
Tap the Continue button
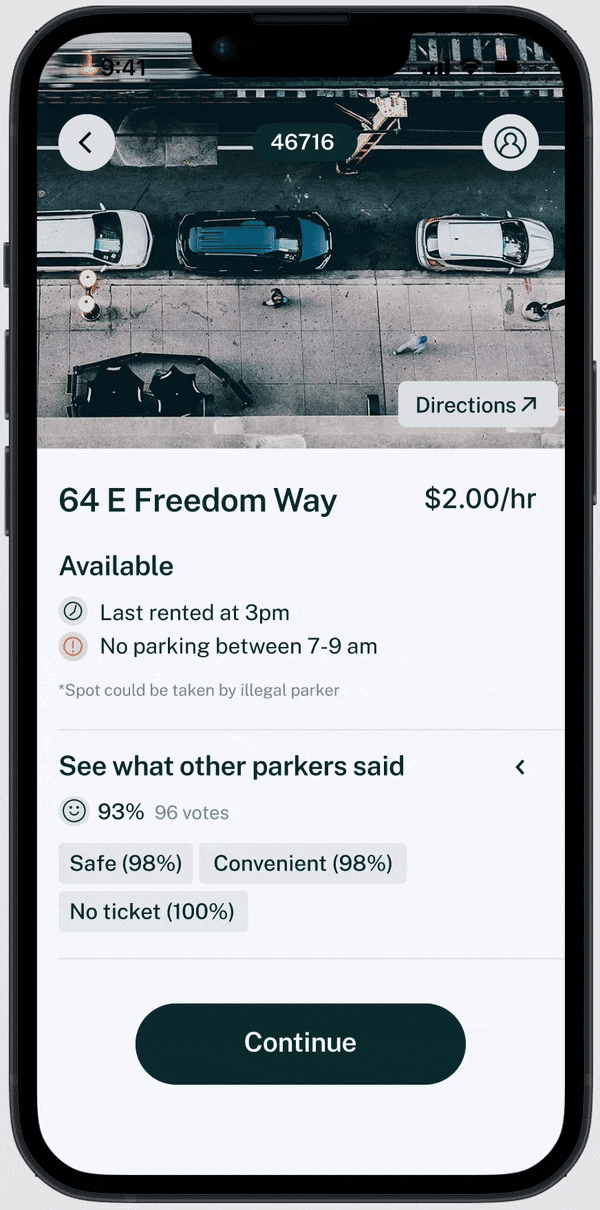coord(300,1043)
